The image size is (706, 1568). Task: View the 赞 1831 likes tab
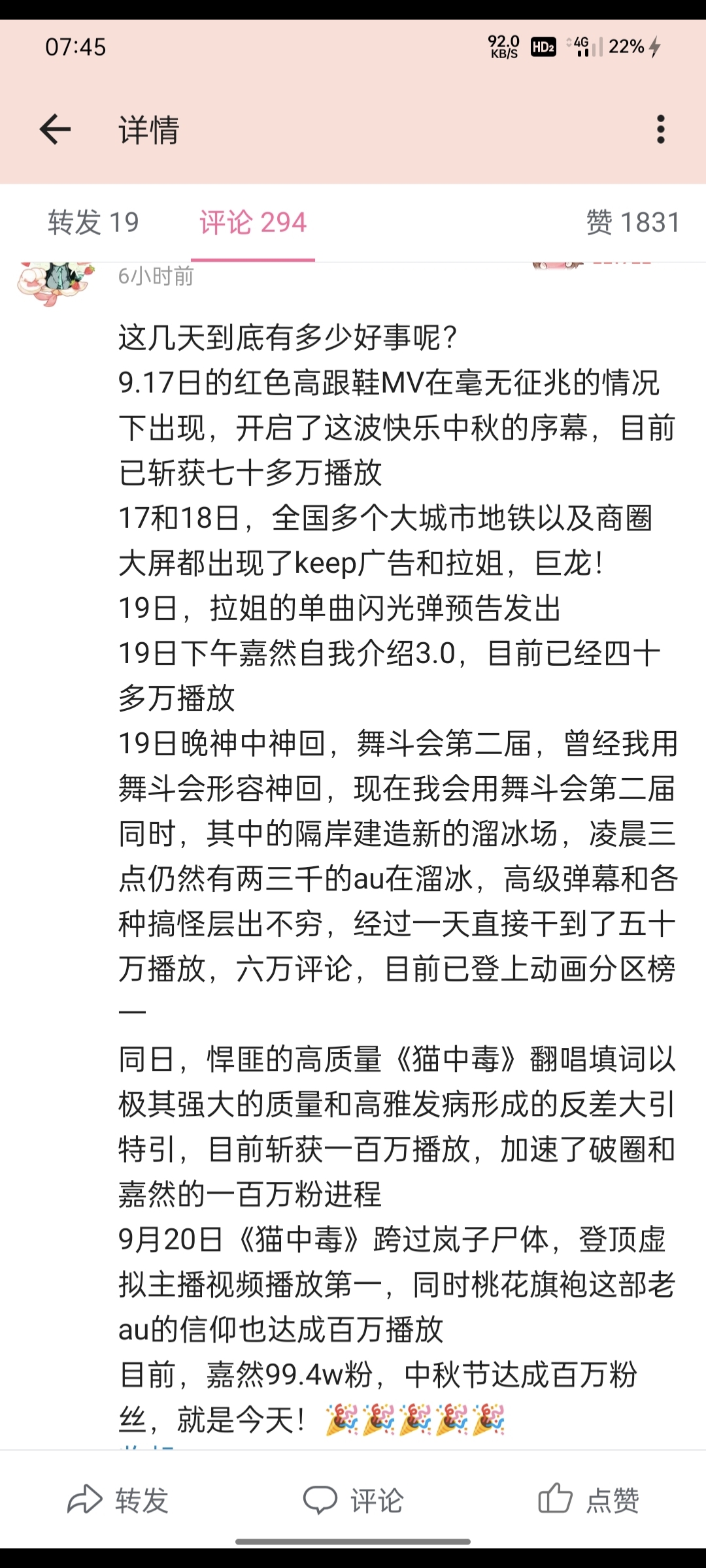tap(633, 222)
